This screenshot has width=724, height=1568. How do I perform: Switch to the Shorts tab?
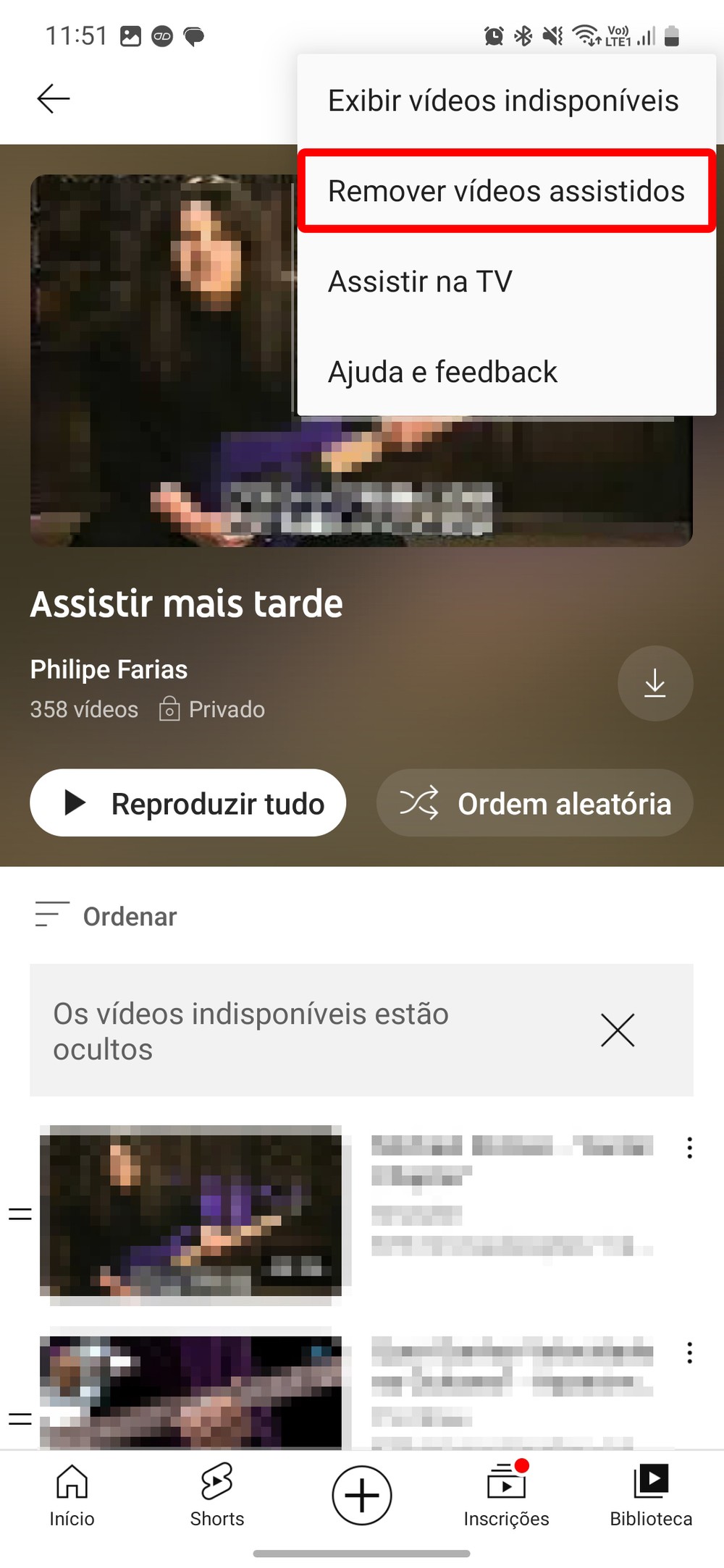click(216, 1495)
